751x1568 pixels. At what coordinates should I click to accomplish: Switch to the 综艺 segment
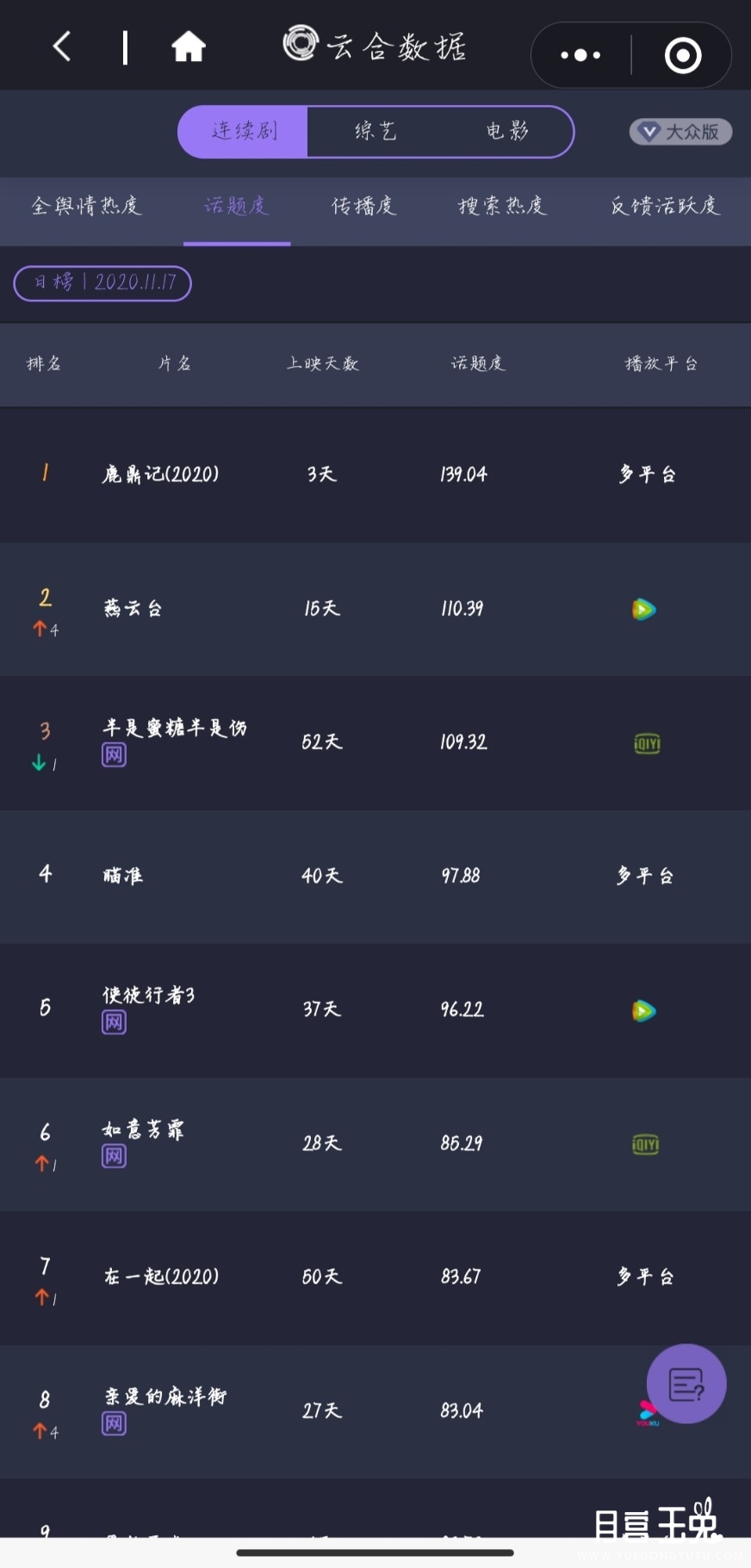375,132
